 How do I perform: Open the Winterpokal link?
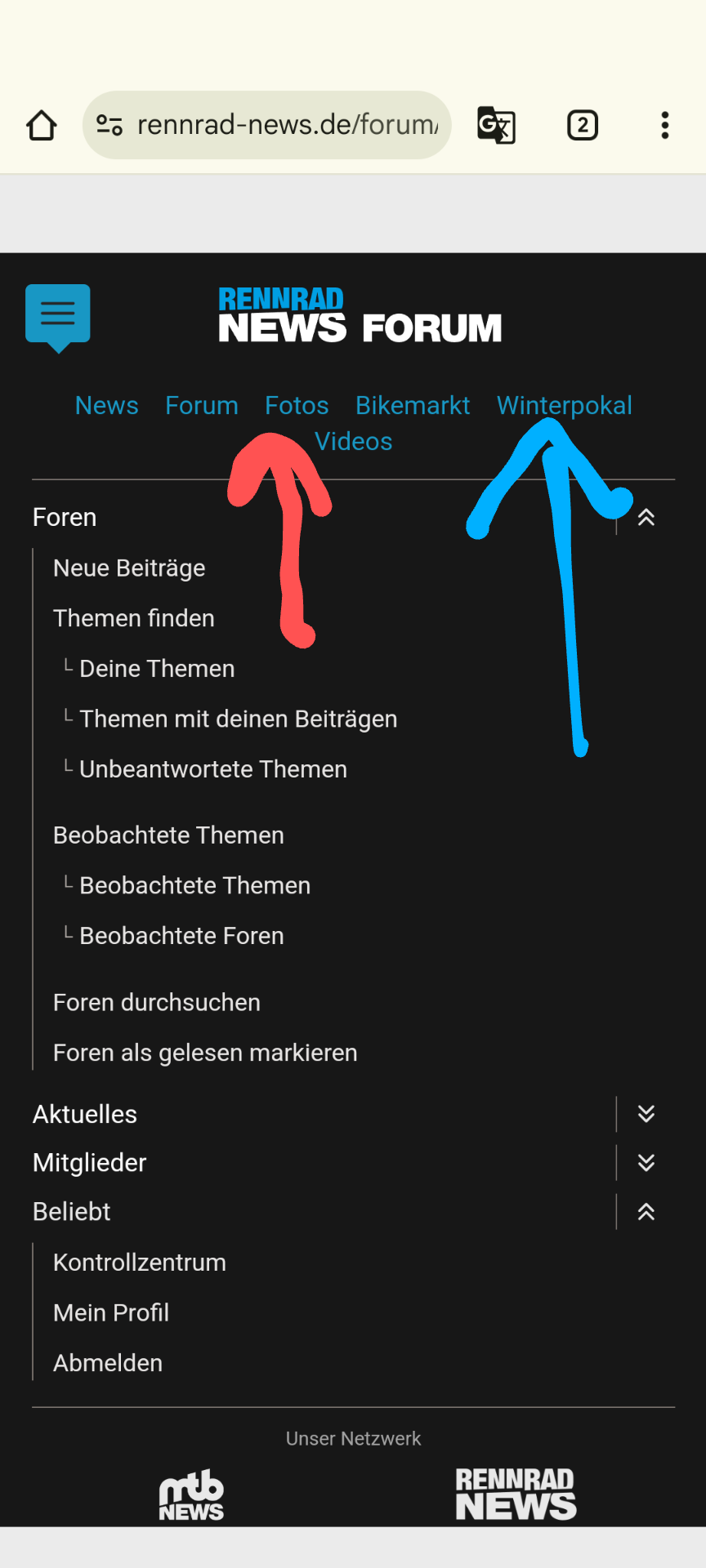click(x=564, y=406)
